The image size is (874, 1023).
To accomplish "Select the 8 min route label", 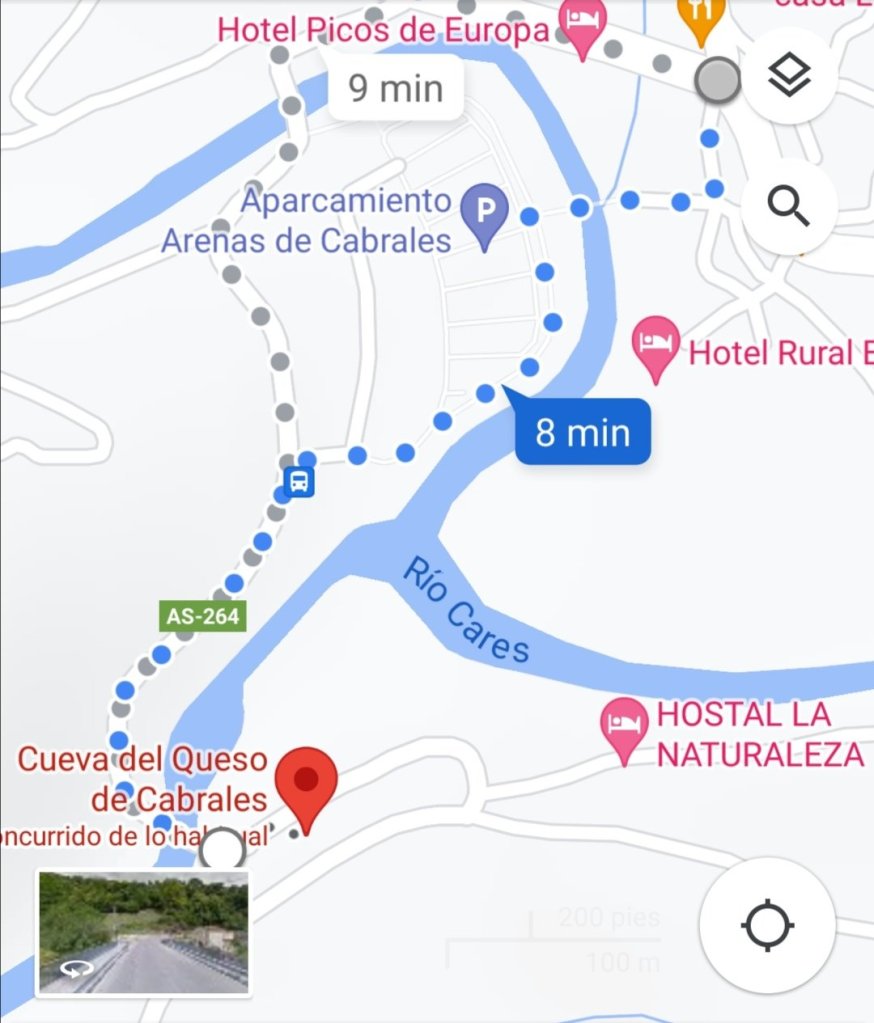I will tap(583, 433).
